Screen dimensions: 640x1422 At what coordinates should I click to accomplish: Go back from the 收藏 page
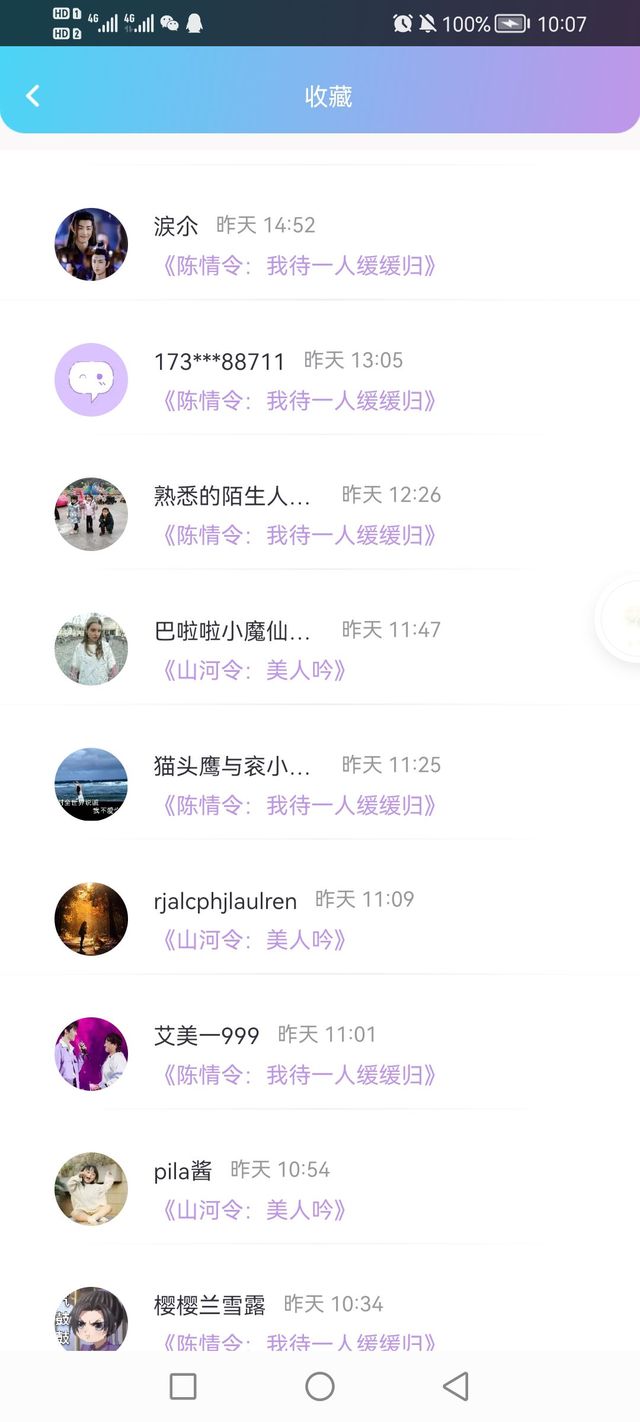point(33,96)
